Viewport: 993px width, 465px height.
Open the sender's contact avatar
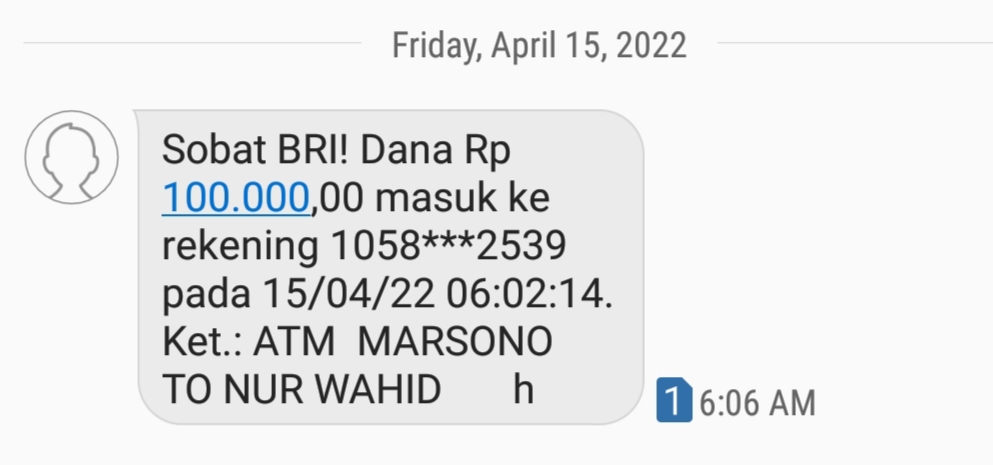pyautogui.click(x=72, y=158)
